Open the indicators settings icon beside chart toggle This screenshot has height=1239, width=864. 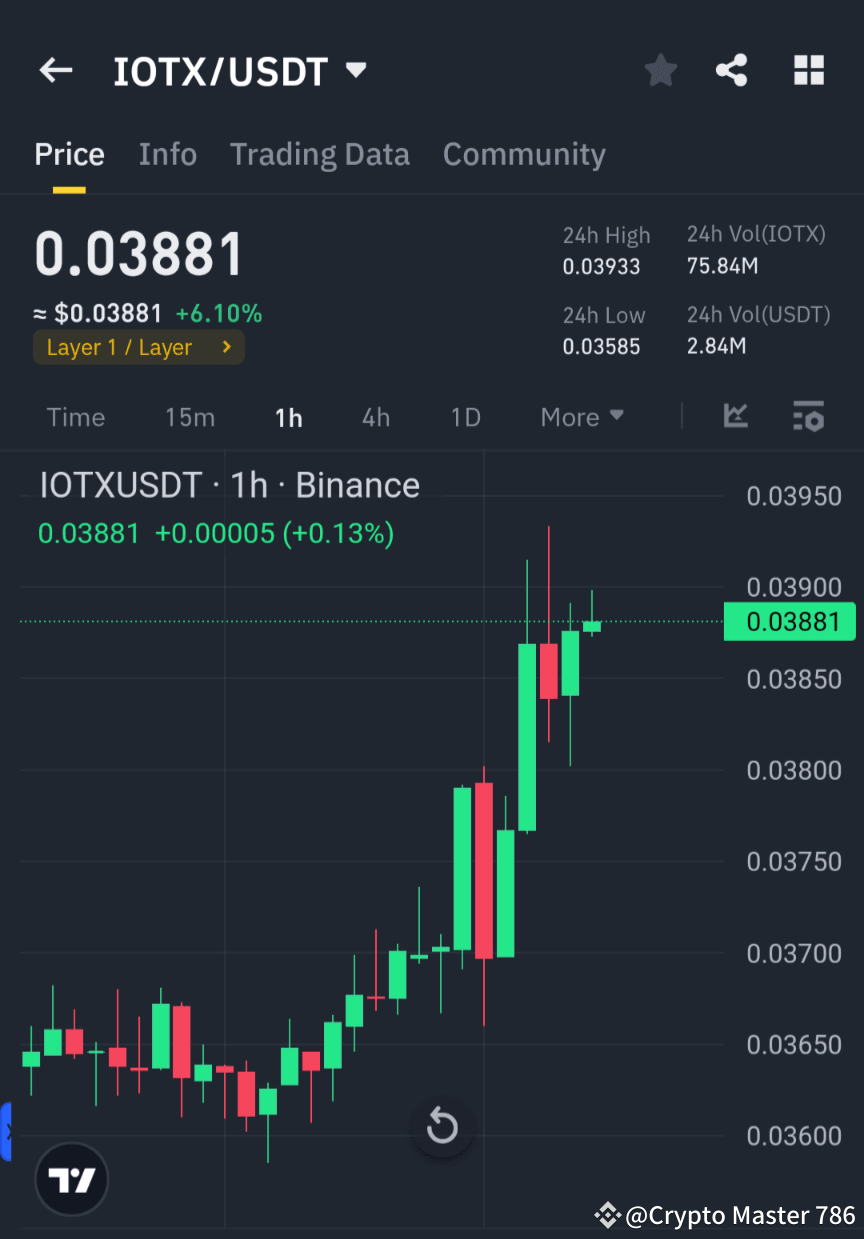pyautogui.click(x=808, y=417)
